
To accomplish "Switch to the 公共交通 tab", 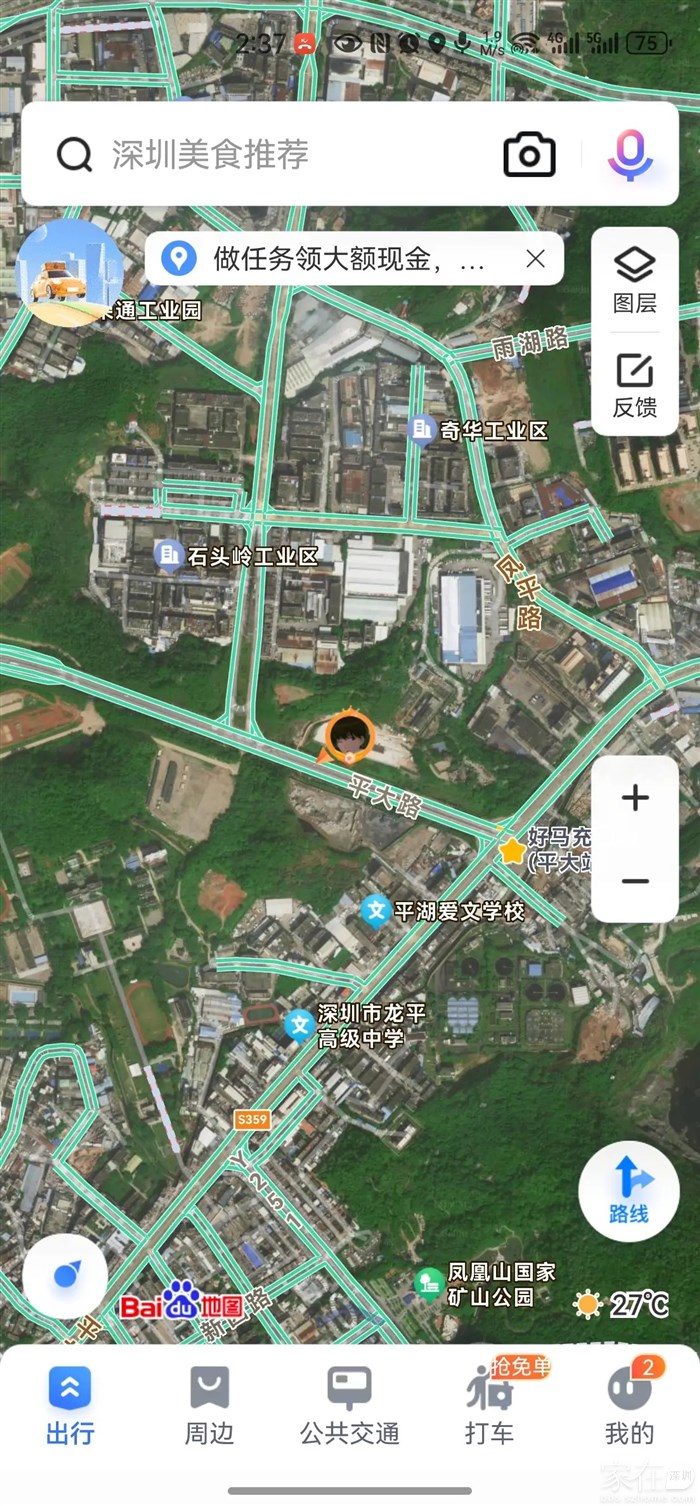I will pyautogui.click(x=350, y=1406).
